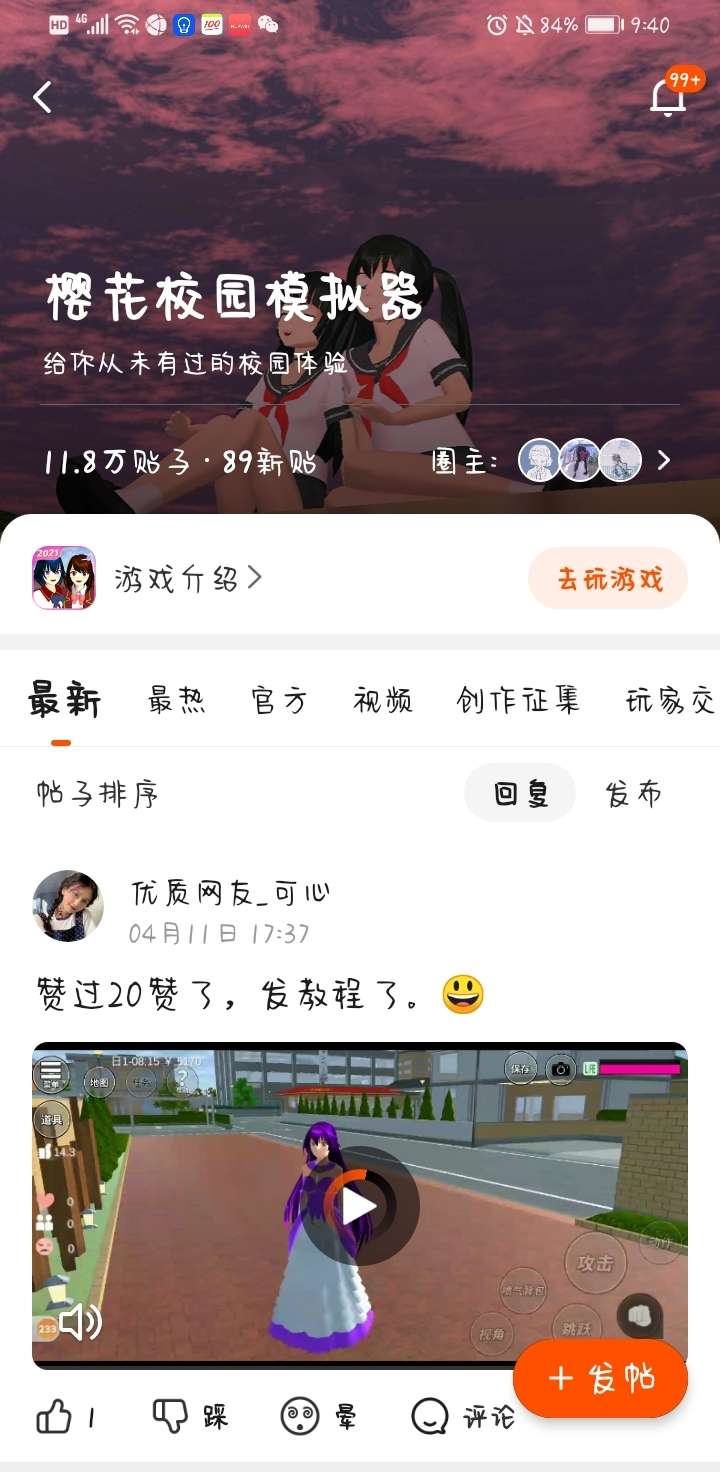Go back using the top-left arrow
The height and width of the screenshot is (1472, 720).
(x=42, y=97)
